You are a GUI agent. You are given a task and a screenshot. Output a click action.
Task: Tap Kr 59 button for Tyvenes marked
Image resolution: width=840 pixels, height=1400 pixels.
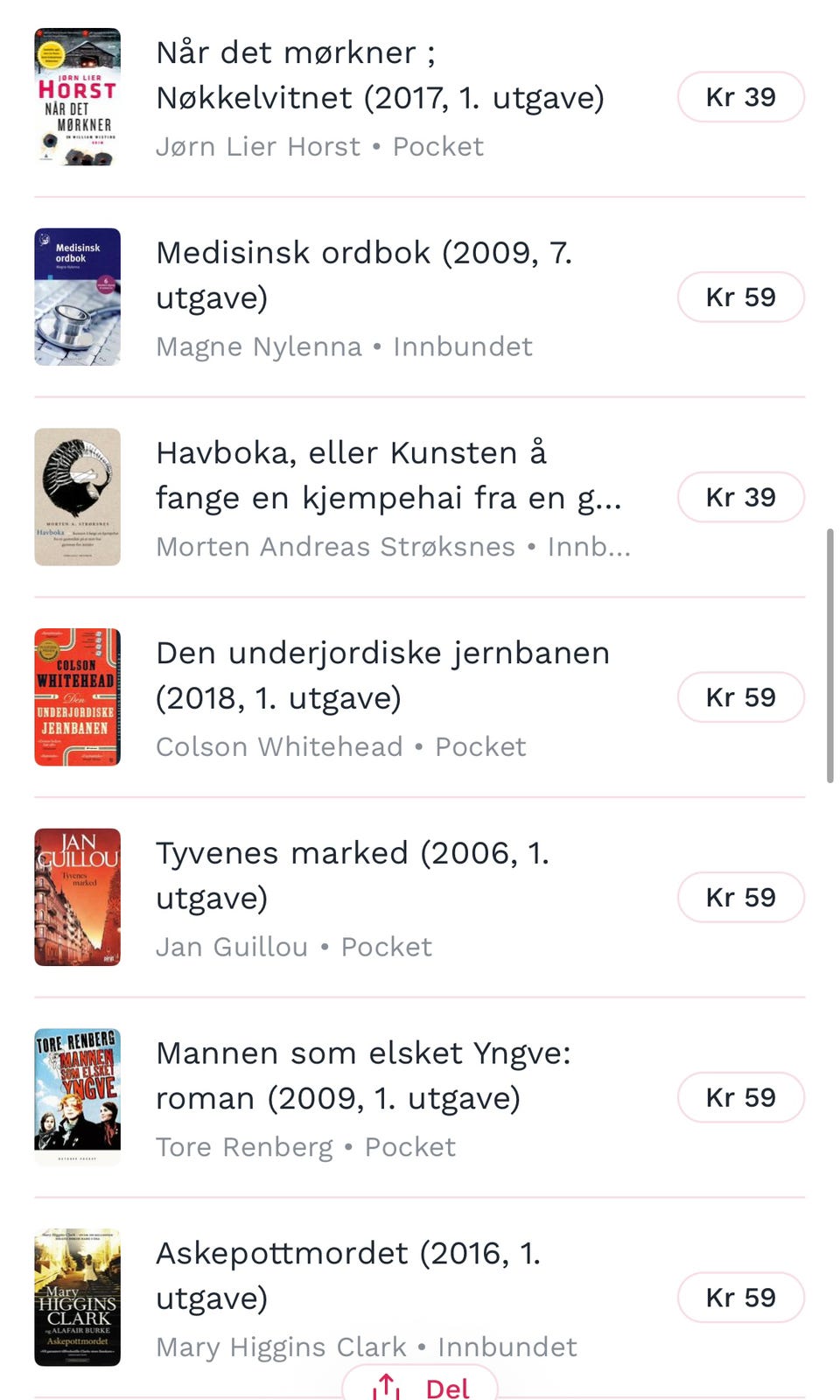click(740, 898)
